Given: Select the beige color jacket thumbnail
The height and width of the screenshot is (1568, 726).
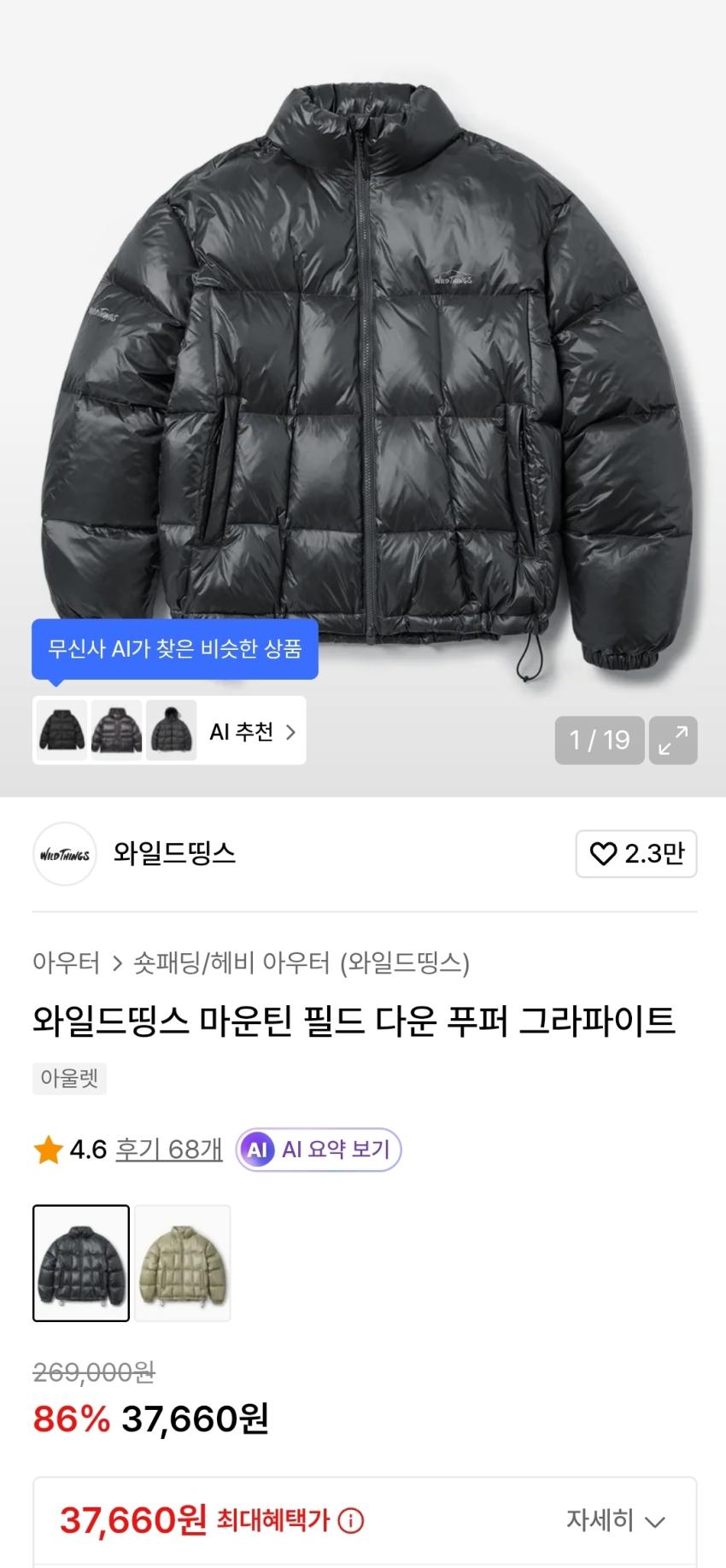Looking at the screenshot, I should [x=183, y=1263].
